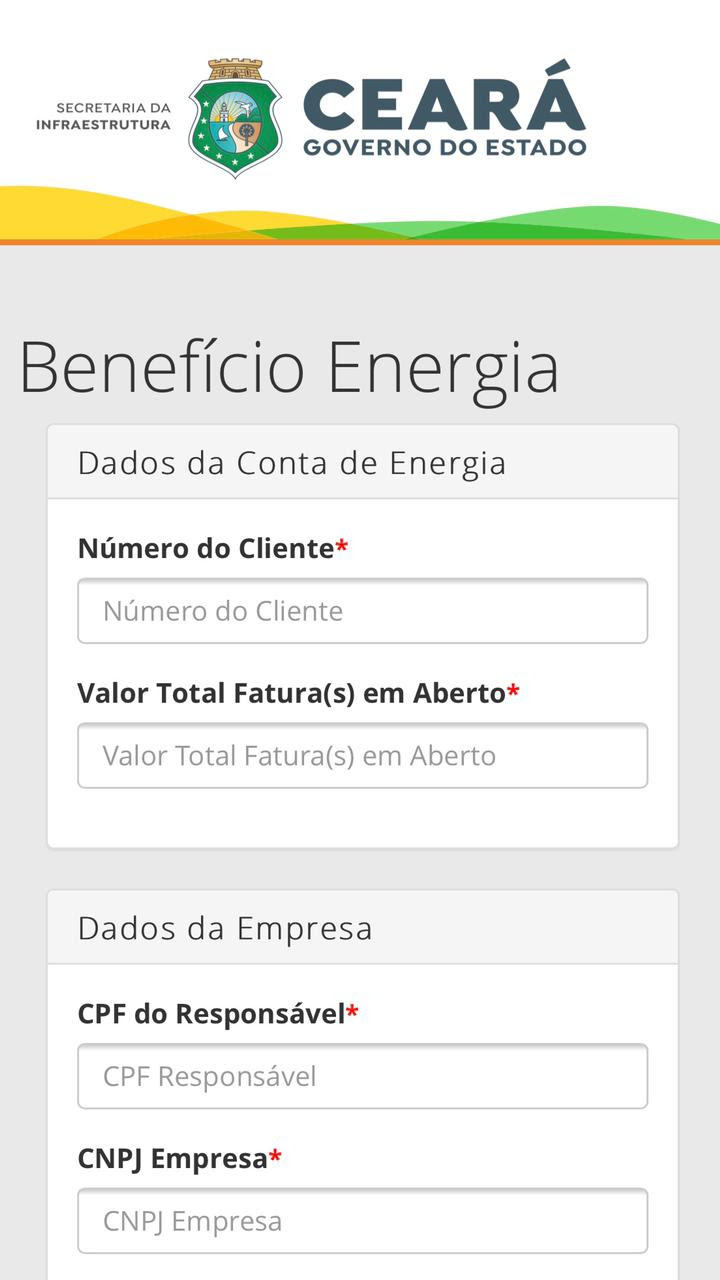This screenshot has height=1280, width=720.
Task: Select the CPF Responsável input
Action: [x=362, y=1077]
